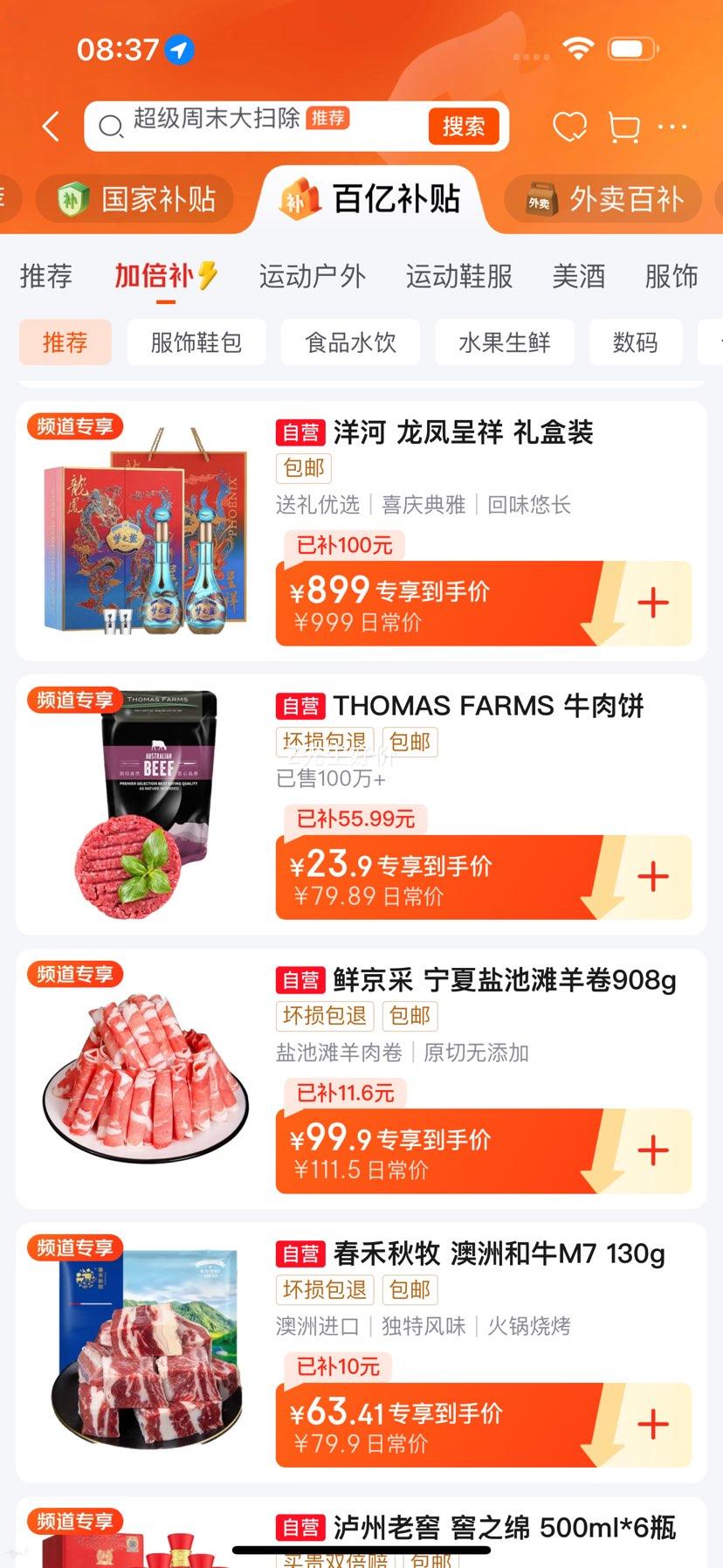Viewport: 723px width, 1568px height.
Task: Tap the search input field
Action: 262,126
